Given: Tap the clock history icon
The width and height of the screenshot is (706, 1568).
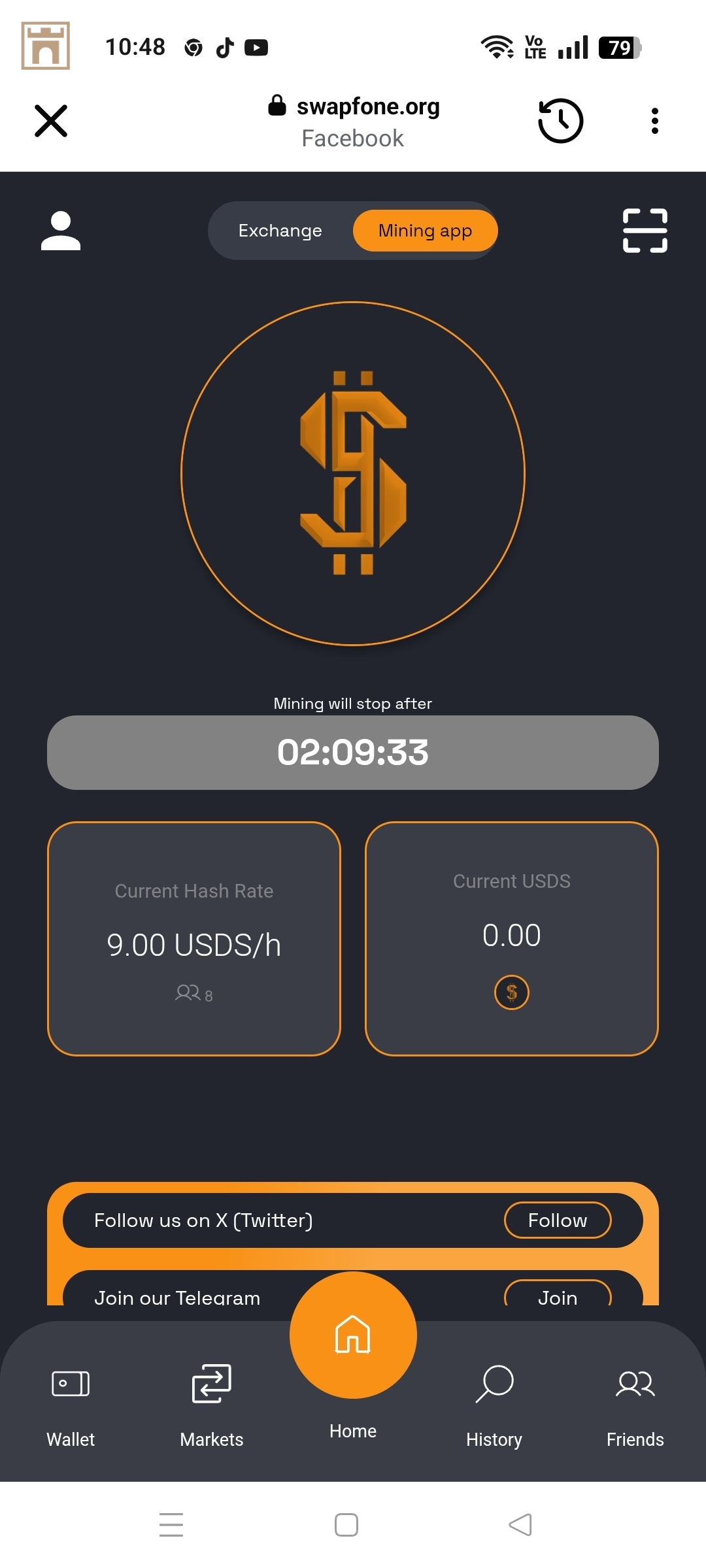Looking at the screenshot, I should pos(560,121).
